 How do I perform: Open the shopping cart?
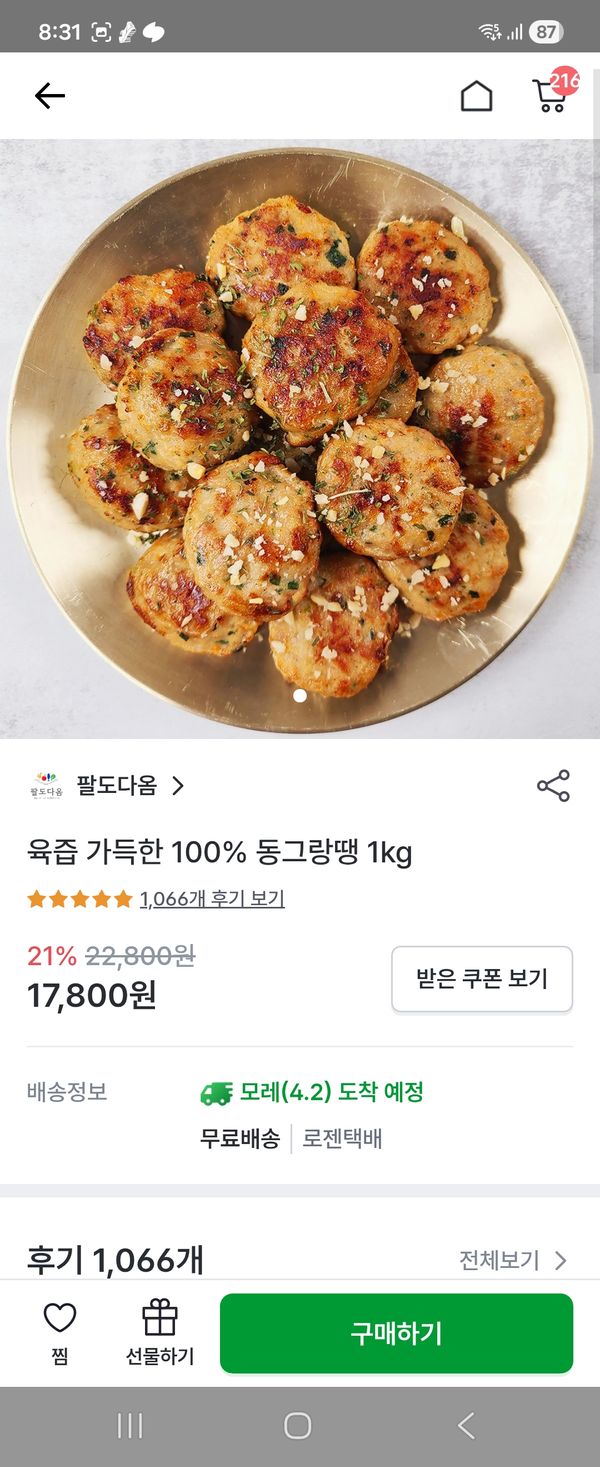pyautogui.click(x=550, y=95)
